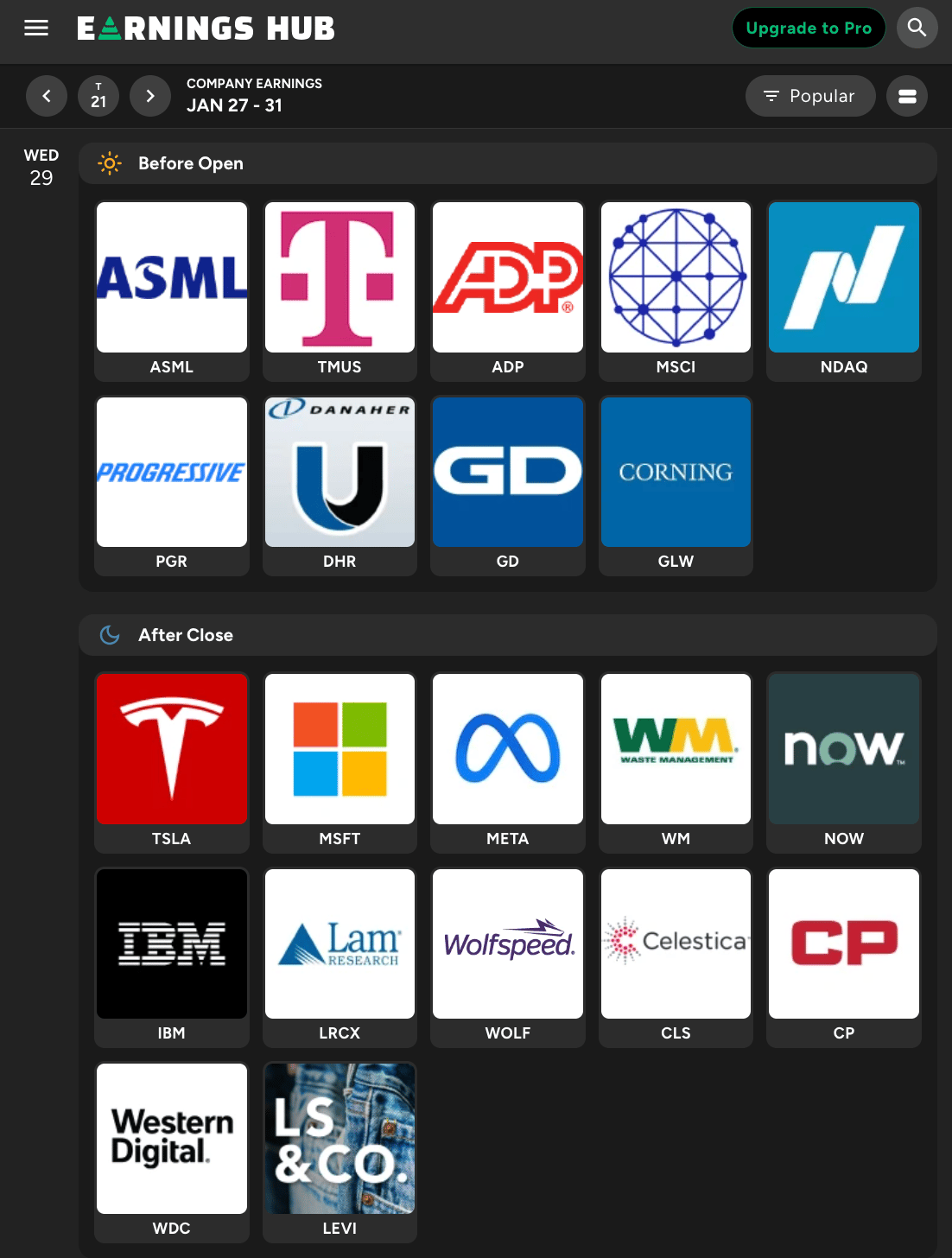Open search magnifier icon
This screenshot has height=1258, width=952.
point(917,28)
